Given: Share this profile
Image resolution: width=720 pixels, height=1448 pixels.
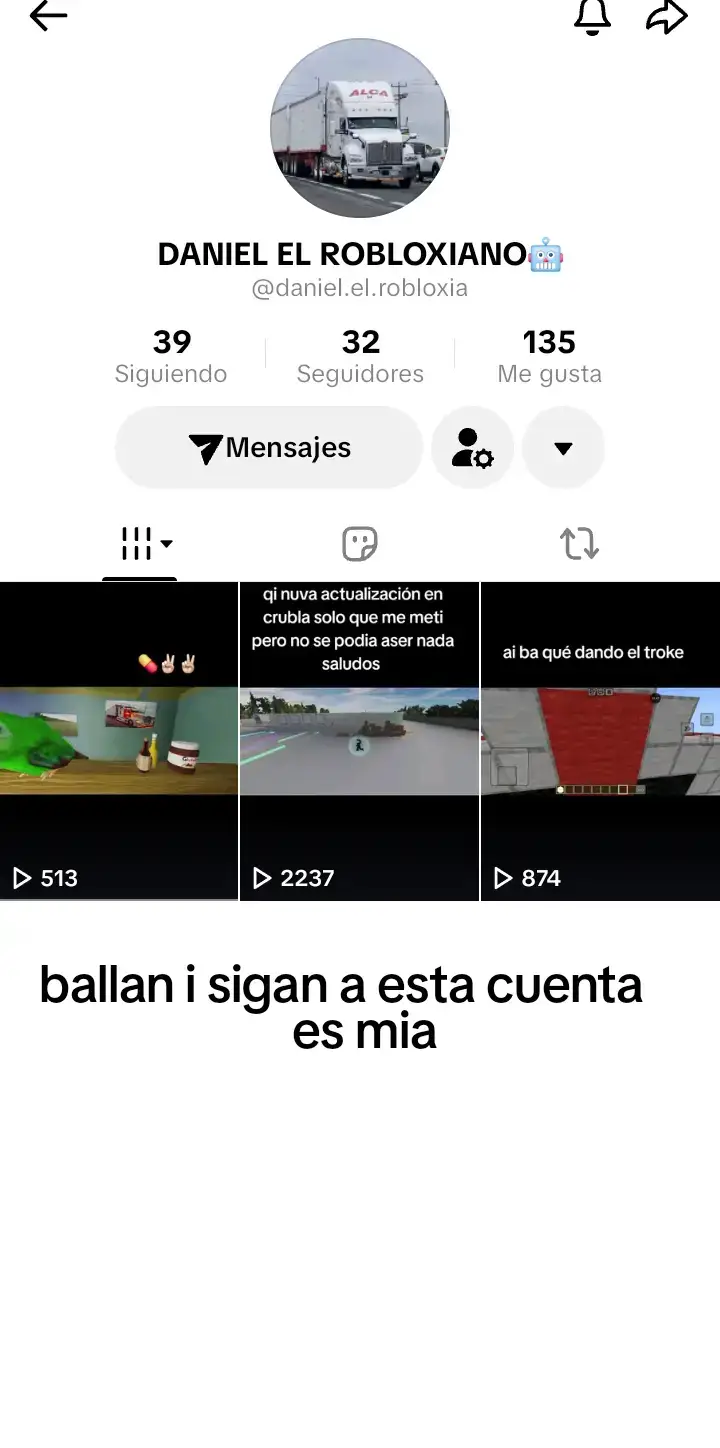Looking at the screenshot, I should (x=667, y=16).
